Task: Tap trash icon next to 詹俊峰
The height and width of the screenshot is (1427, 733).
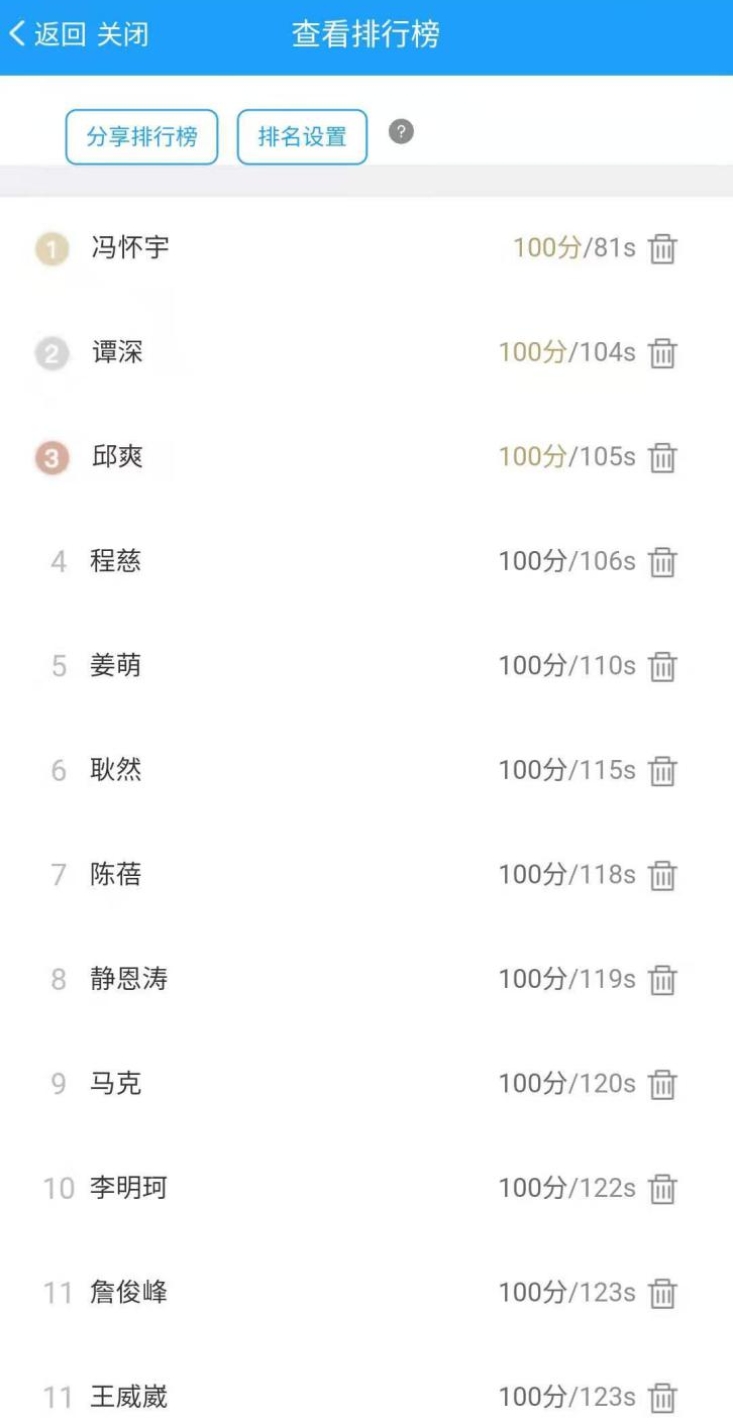Action: (663, 1293)
